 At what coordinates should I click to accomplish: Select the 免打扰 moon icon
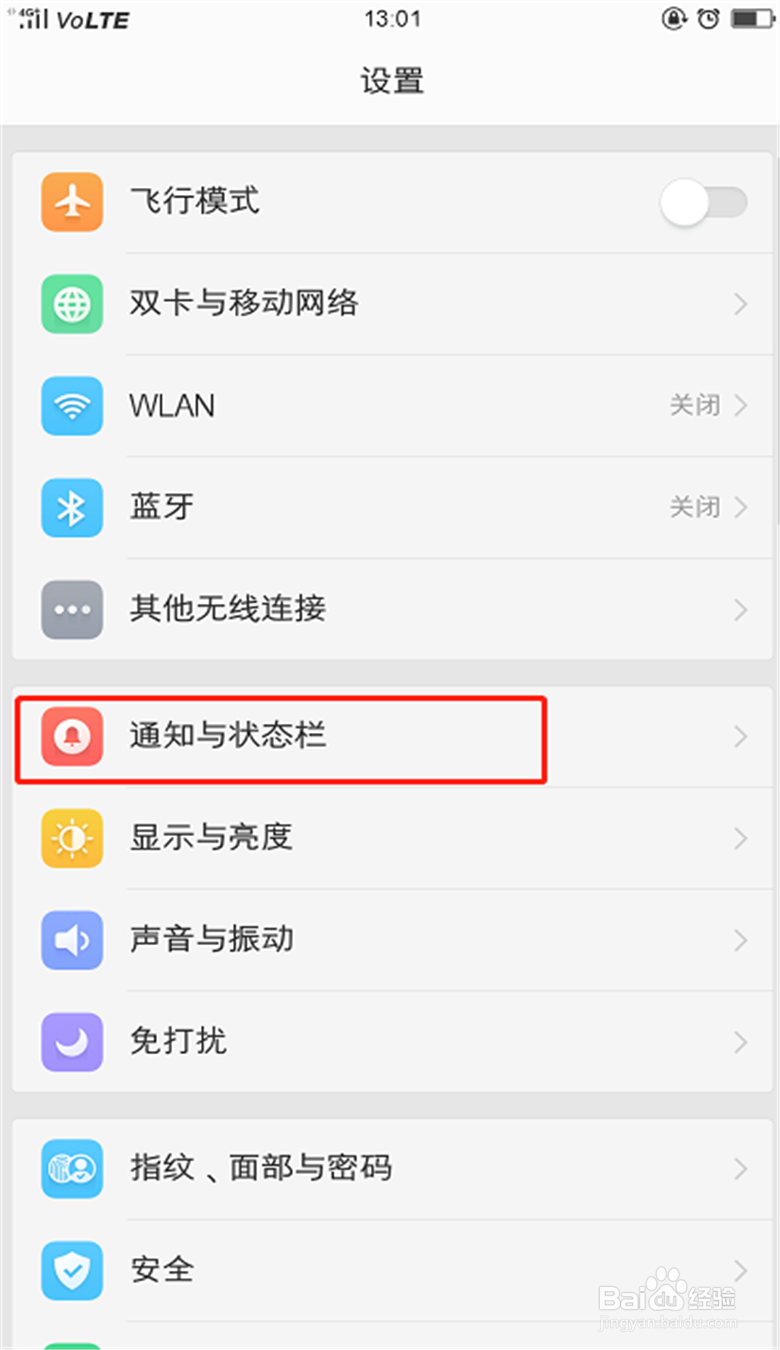[x=71, y=1042]
